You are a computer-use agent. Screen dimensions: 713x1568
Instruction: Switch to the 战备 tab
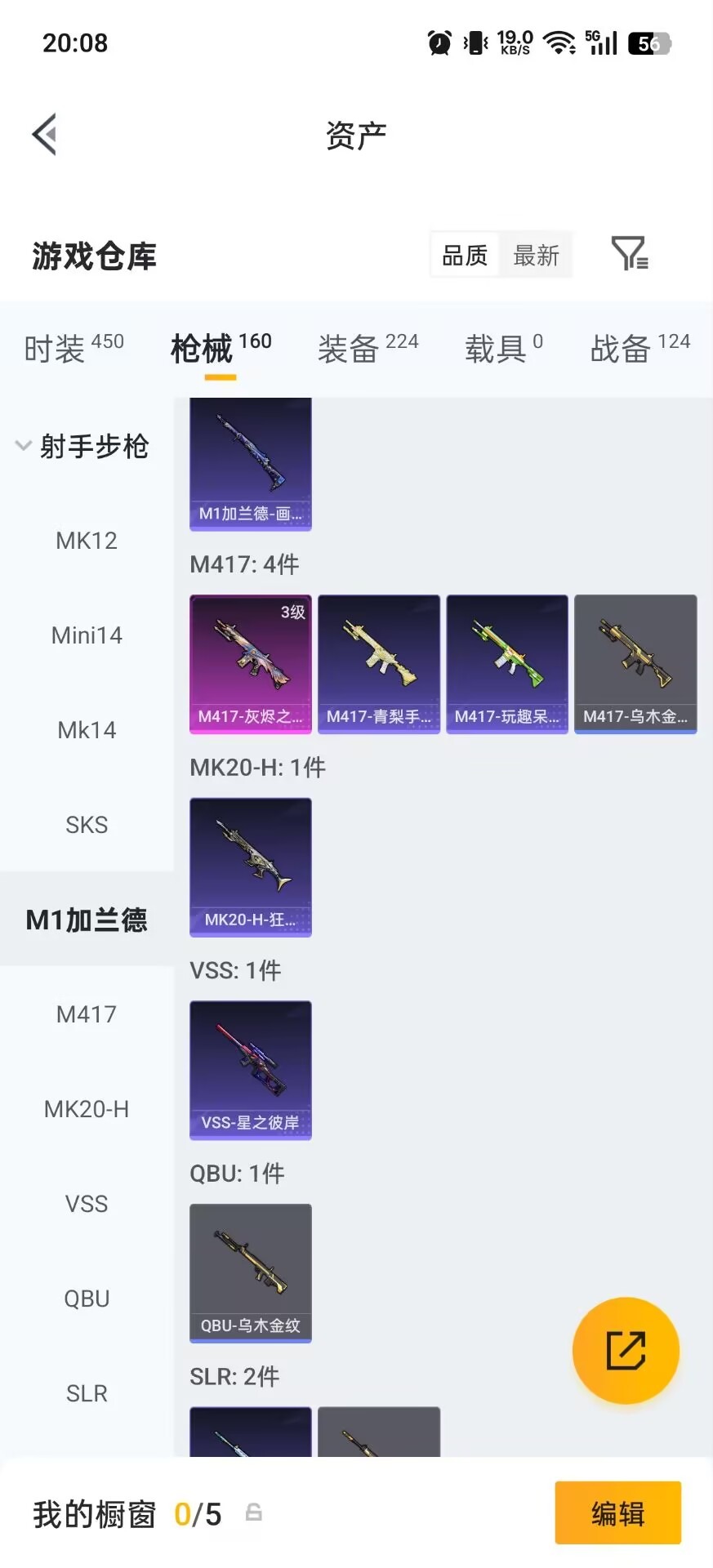pyautogui.click(x=640, y=348)
